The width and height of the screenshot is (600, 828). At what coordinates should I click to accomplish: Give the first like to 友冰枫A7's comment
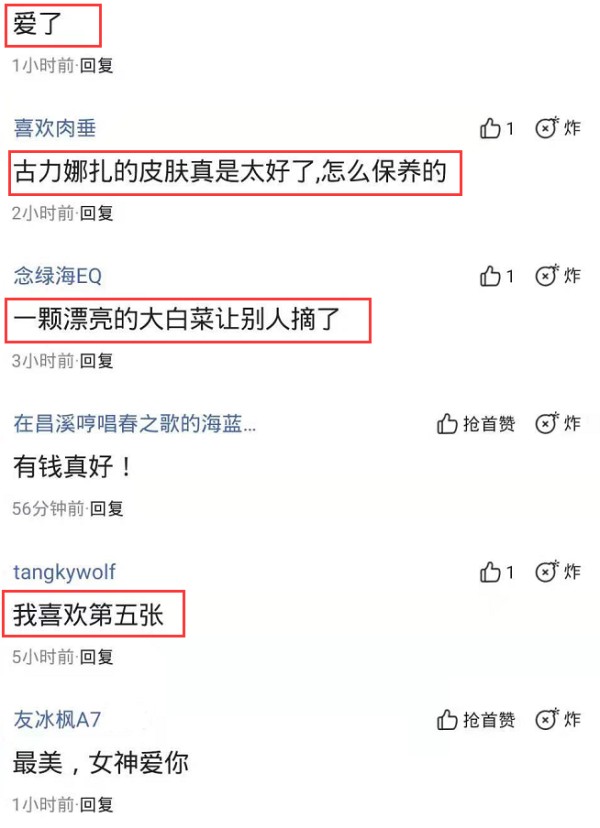click(476, 720)
